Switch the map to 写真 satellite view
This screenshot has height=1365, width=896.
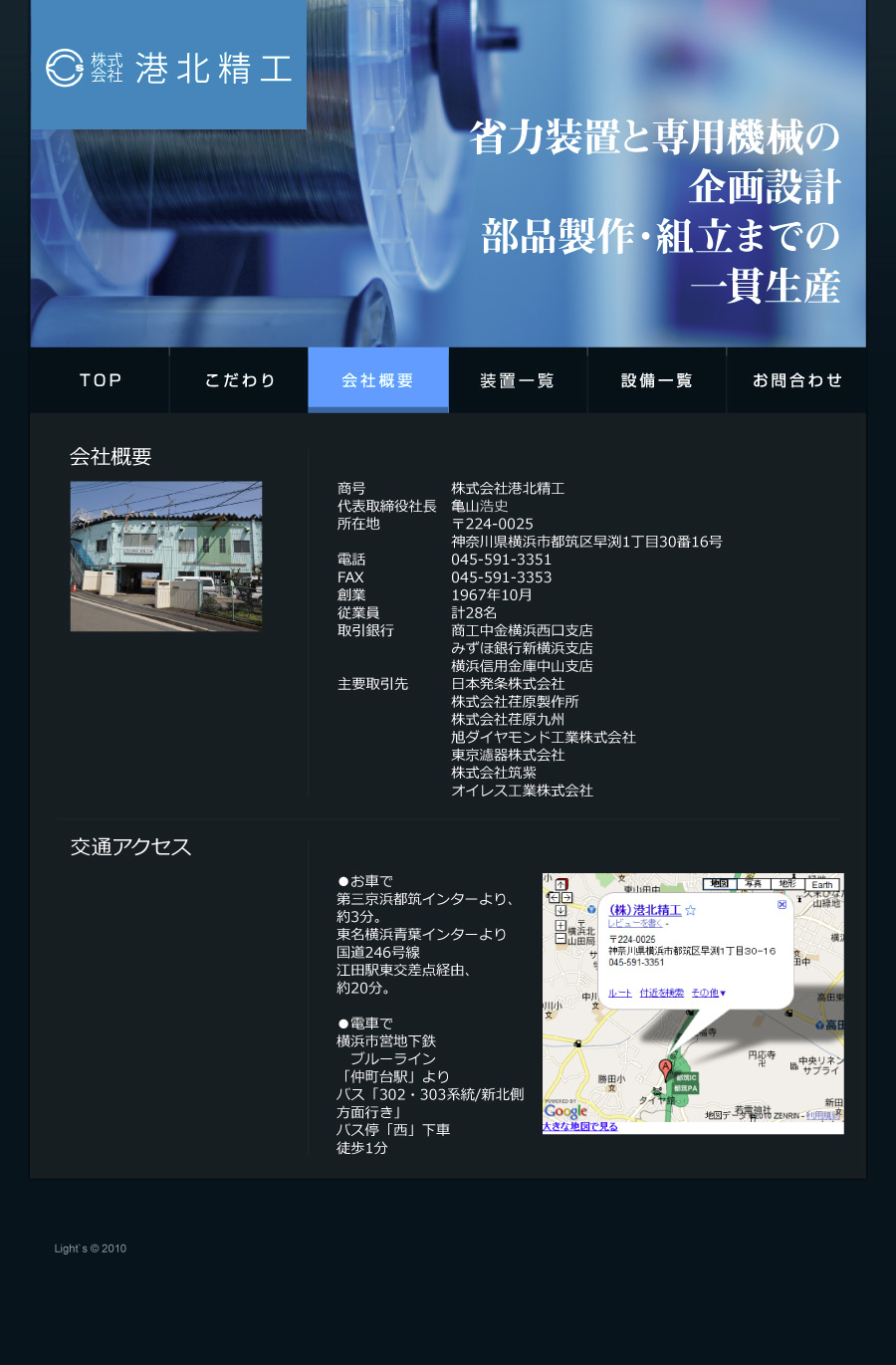tap(753, 883)
